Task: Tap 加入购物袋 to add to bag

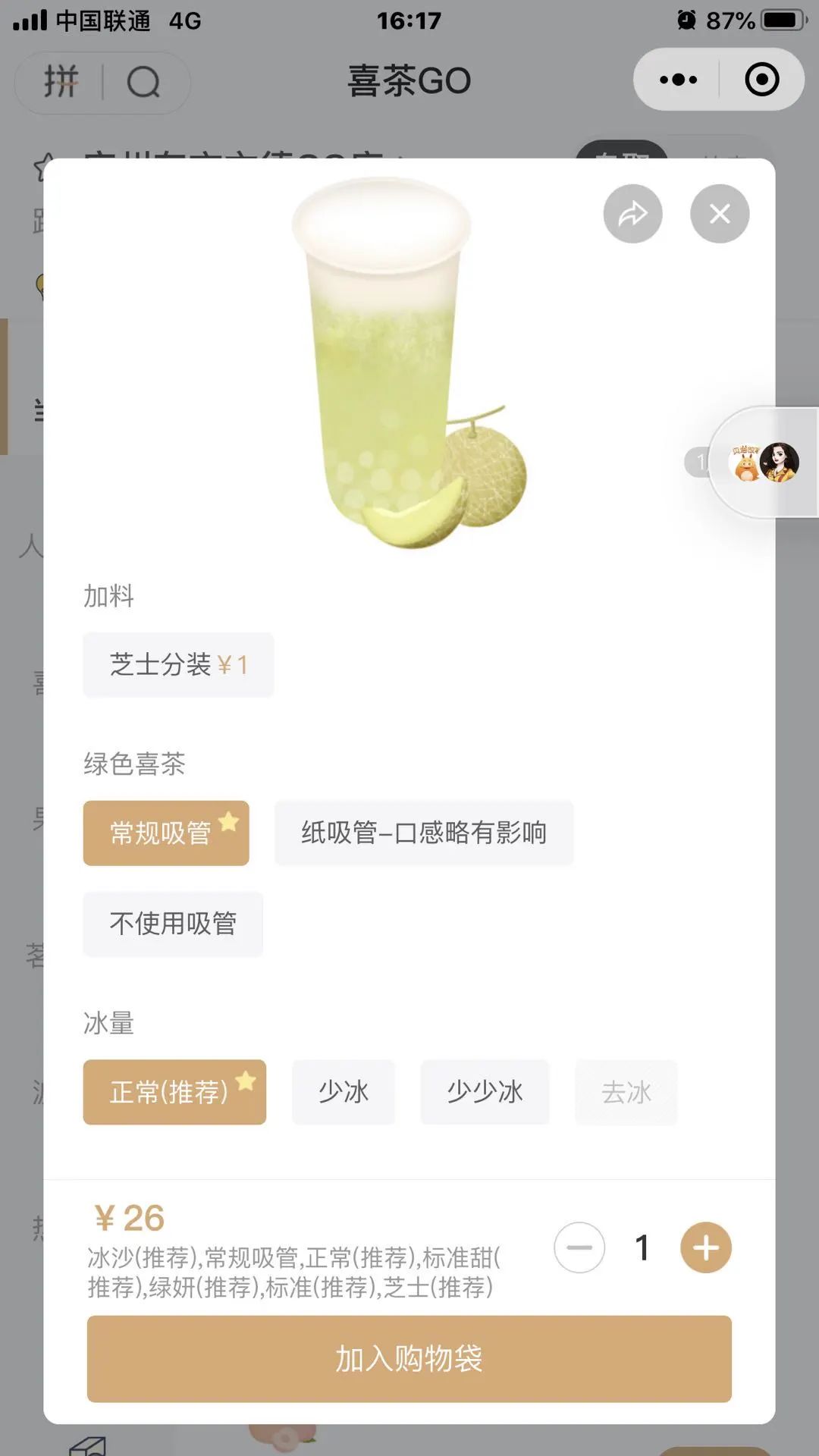Action: click(409, 1358)
